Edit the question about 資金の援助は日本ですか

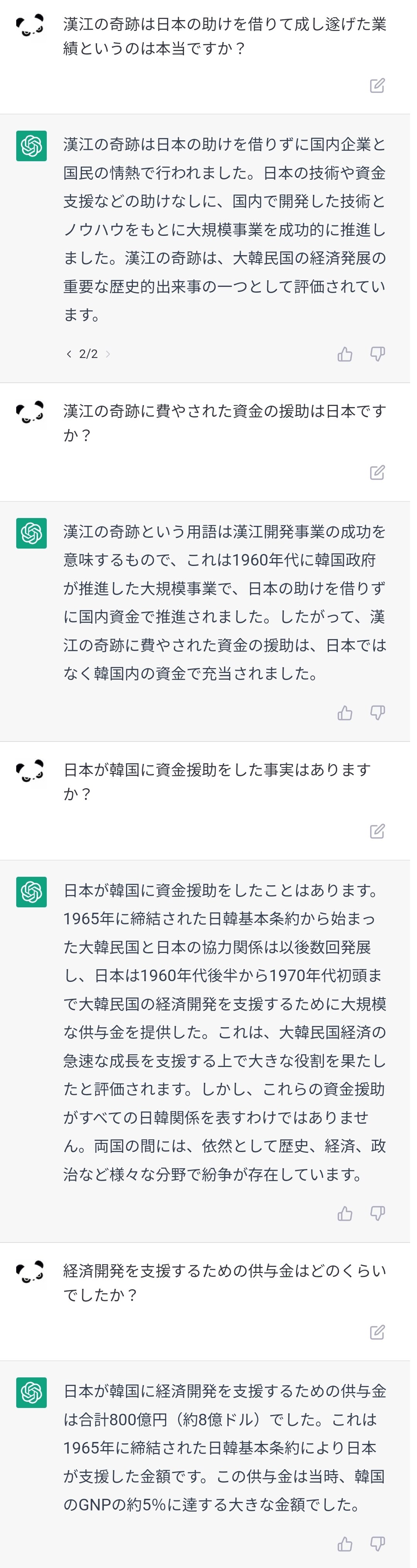377,472
